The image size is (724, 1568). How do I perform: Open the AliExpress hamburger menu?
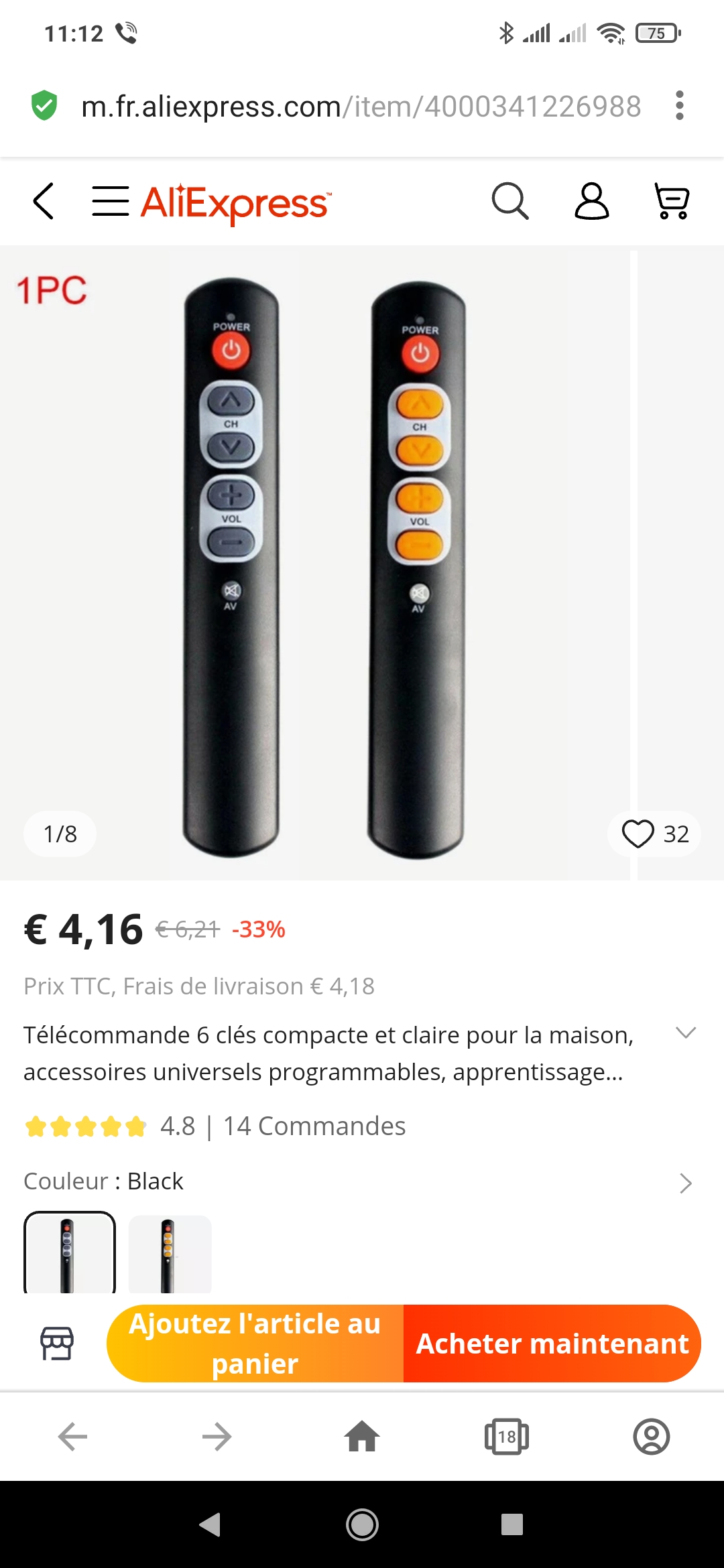click(111, 201)
